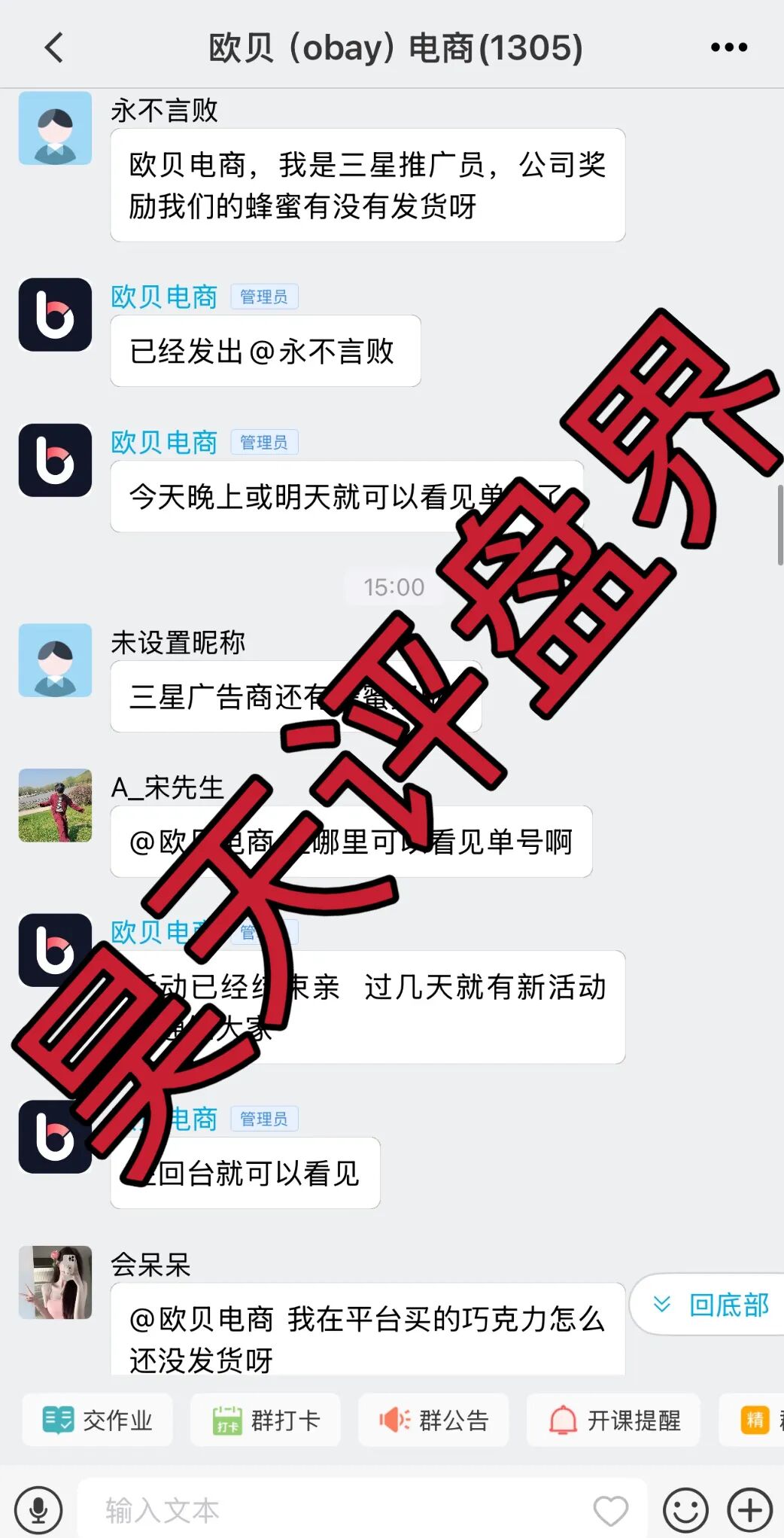
Task: View 群公告 announcements
Action: tap(433, 1421)
